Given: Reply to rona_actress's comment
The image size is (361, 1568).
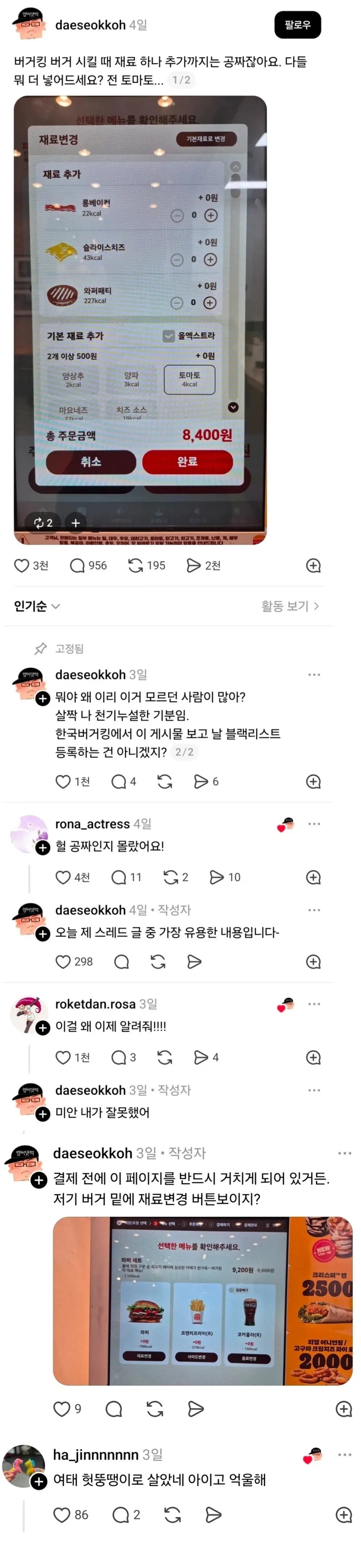Looking at the screenshot, I should point(119,877).
